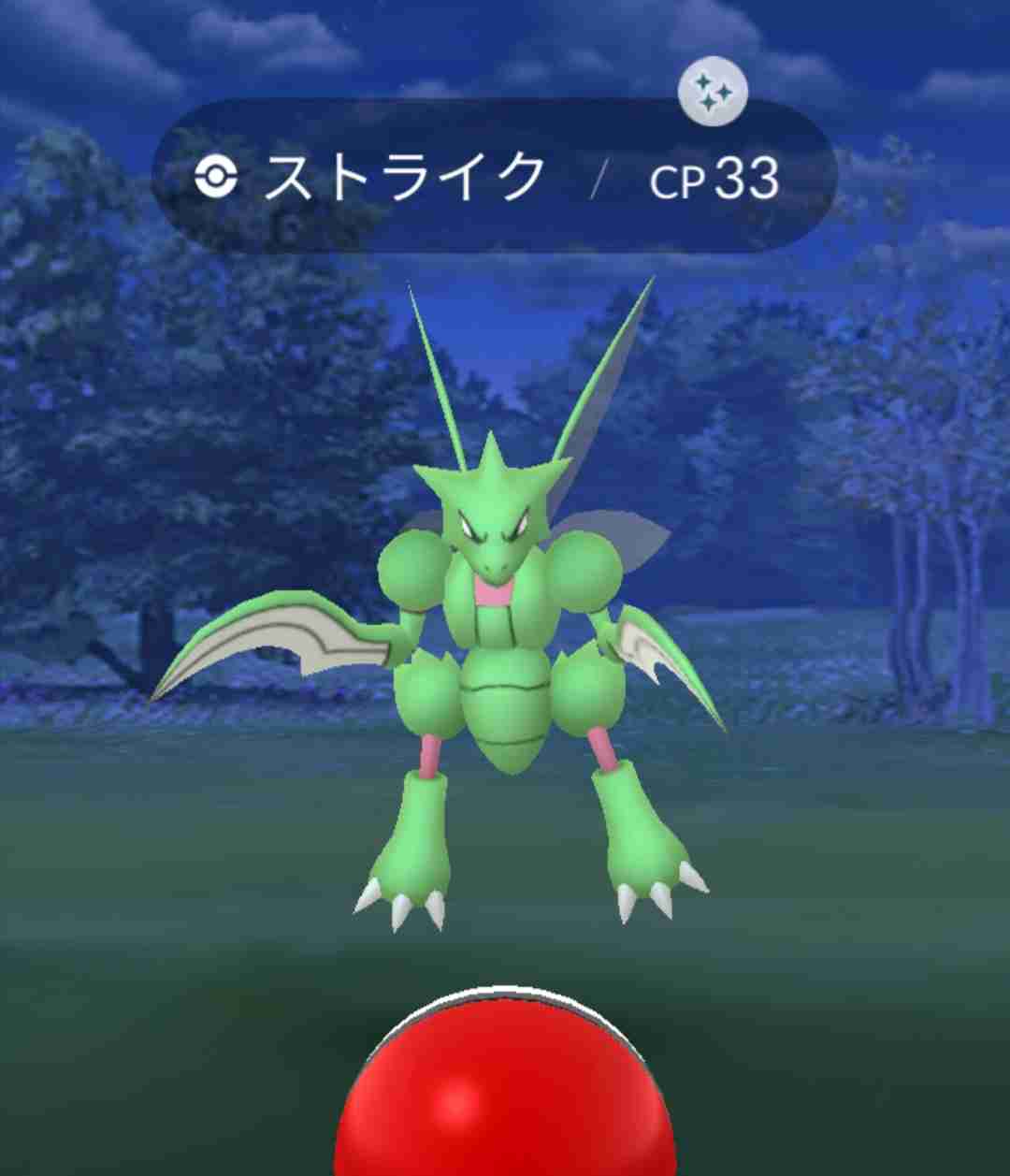Viewport: 1010px width, 1176px height.
Task: Tap the CP 33 label
Action: click(x=715, y=178)
